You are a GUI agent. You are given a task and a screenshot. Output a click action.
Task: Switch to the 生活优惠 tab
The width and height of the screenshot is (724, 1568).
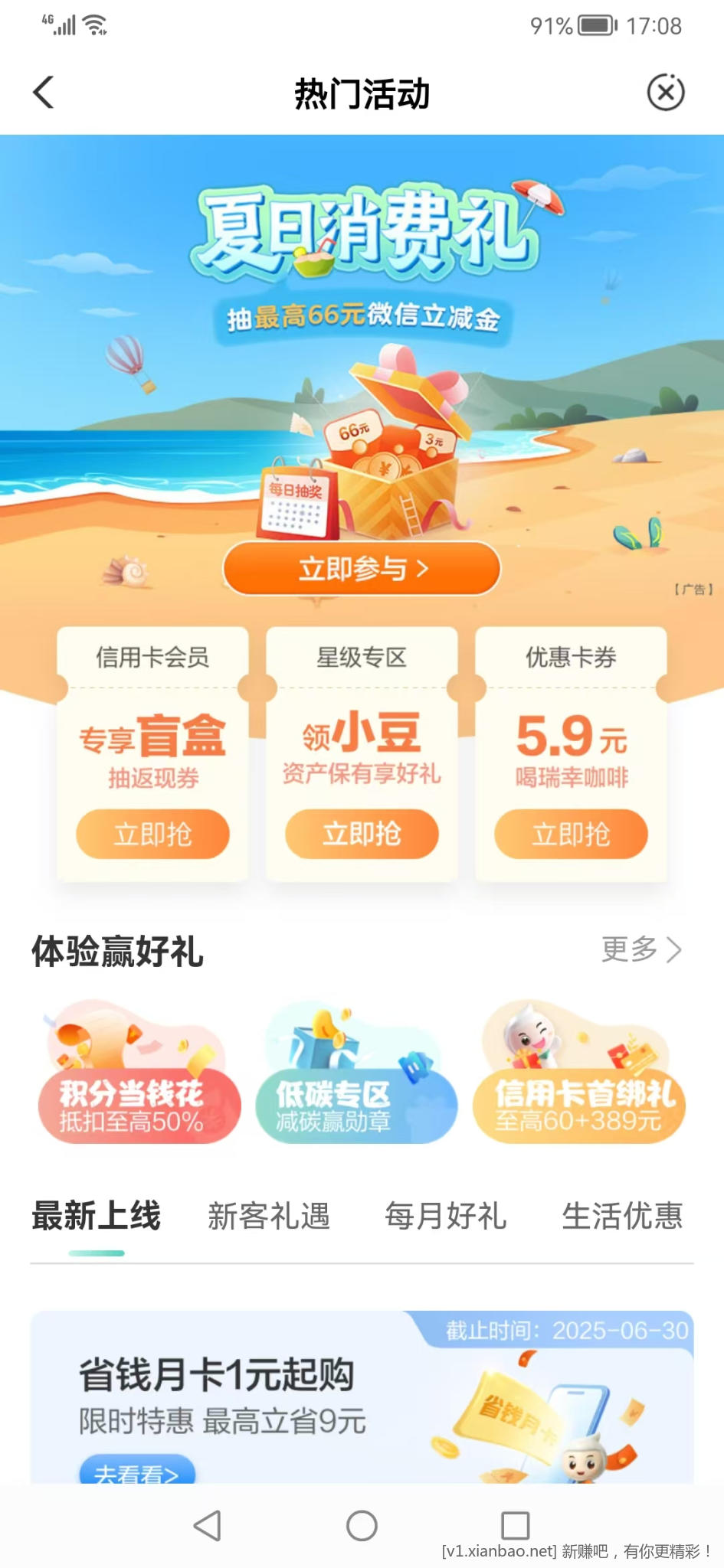[622, 1216]
